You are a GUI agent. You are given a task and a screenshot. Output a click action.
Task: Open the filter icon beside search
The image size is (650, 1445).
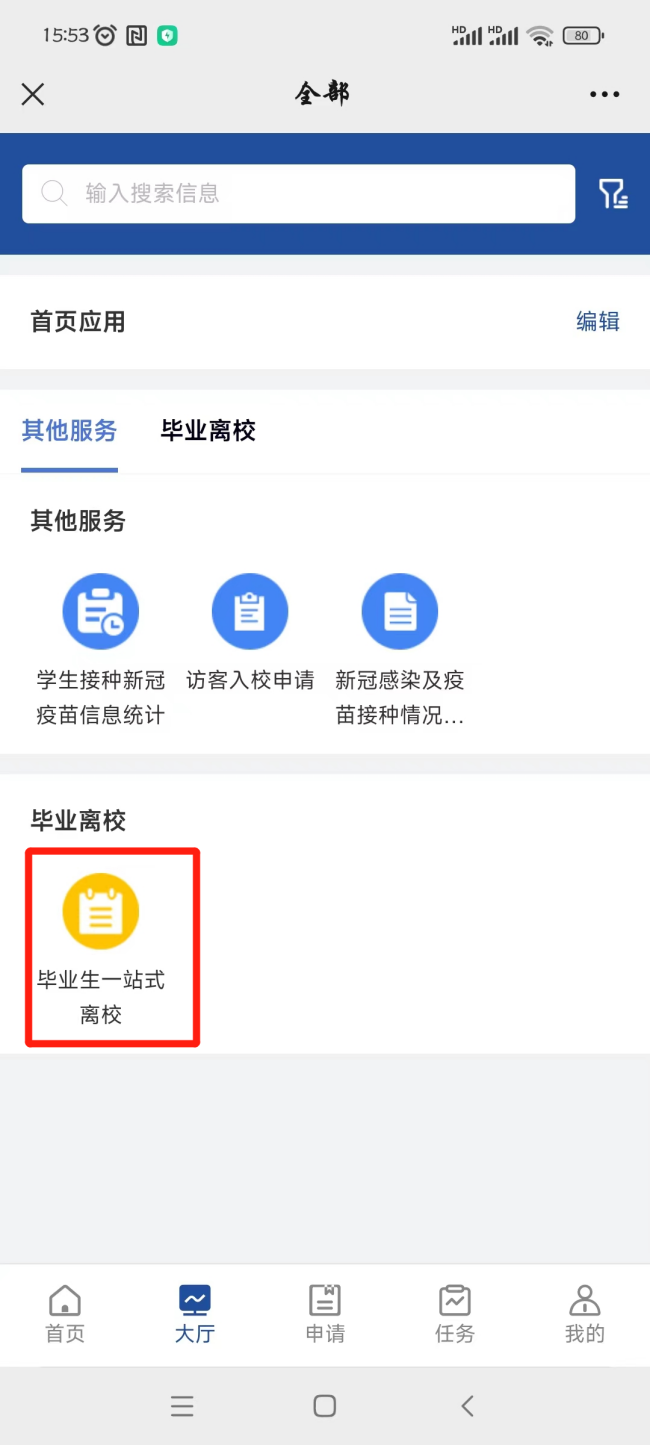pos(612,193)
